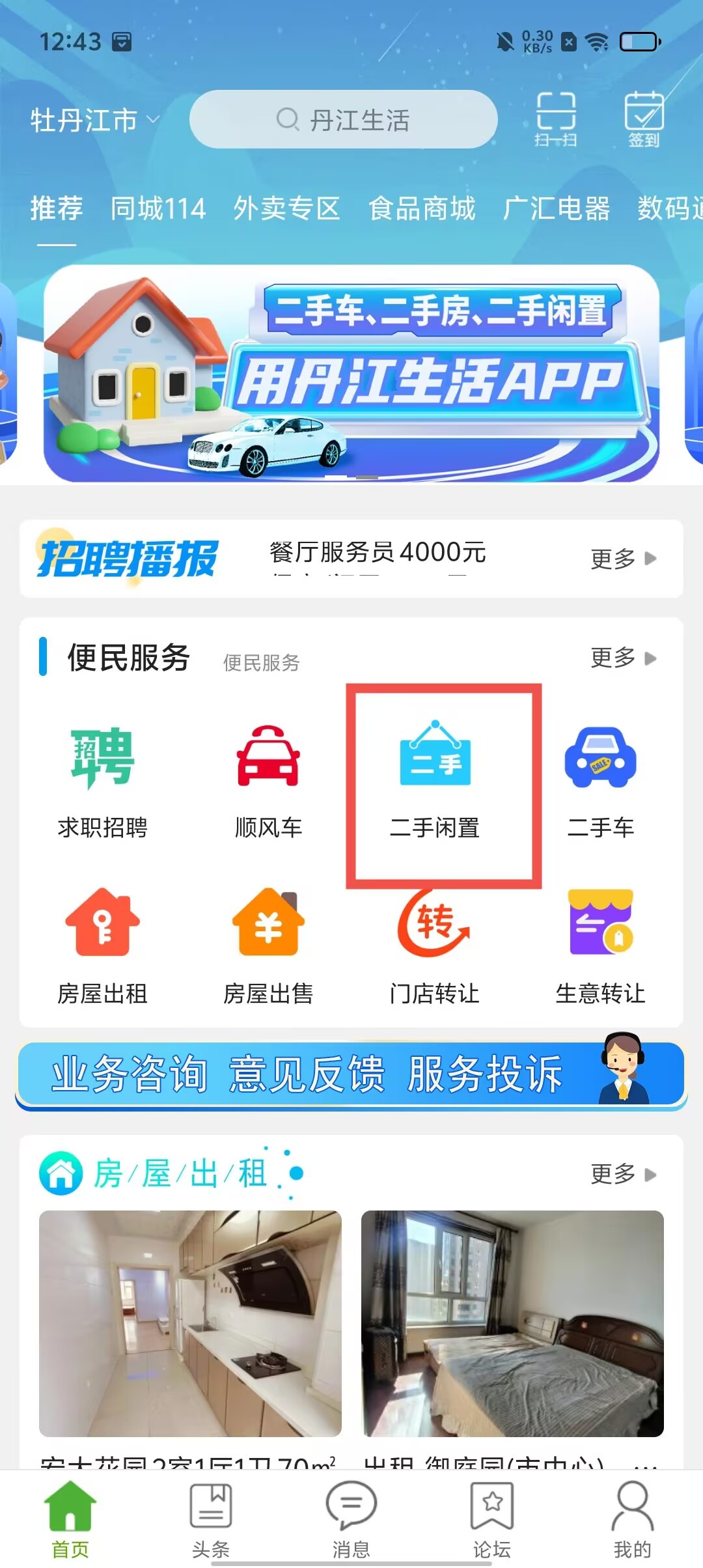The width and height of the screenshot is (703, 1568).
Task: Switch to the 同城114 tab
Action: (158, 209)
